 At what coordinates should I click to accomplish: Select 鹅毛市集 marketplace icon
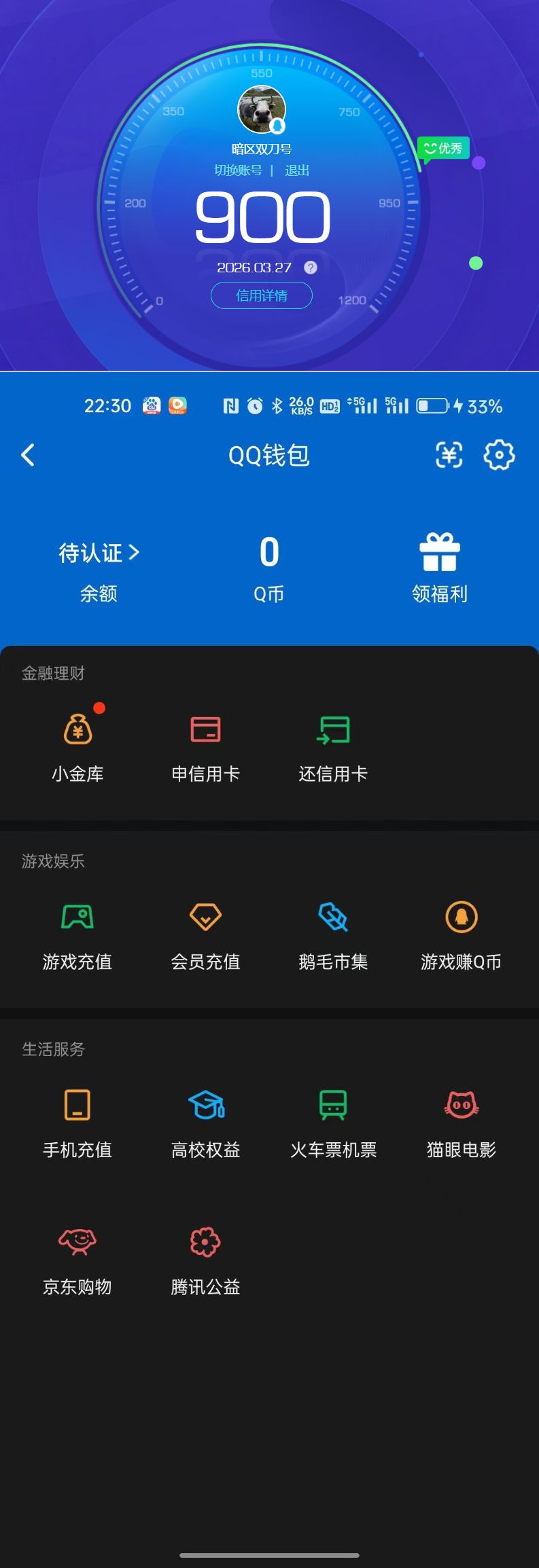[332, 918]
